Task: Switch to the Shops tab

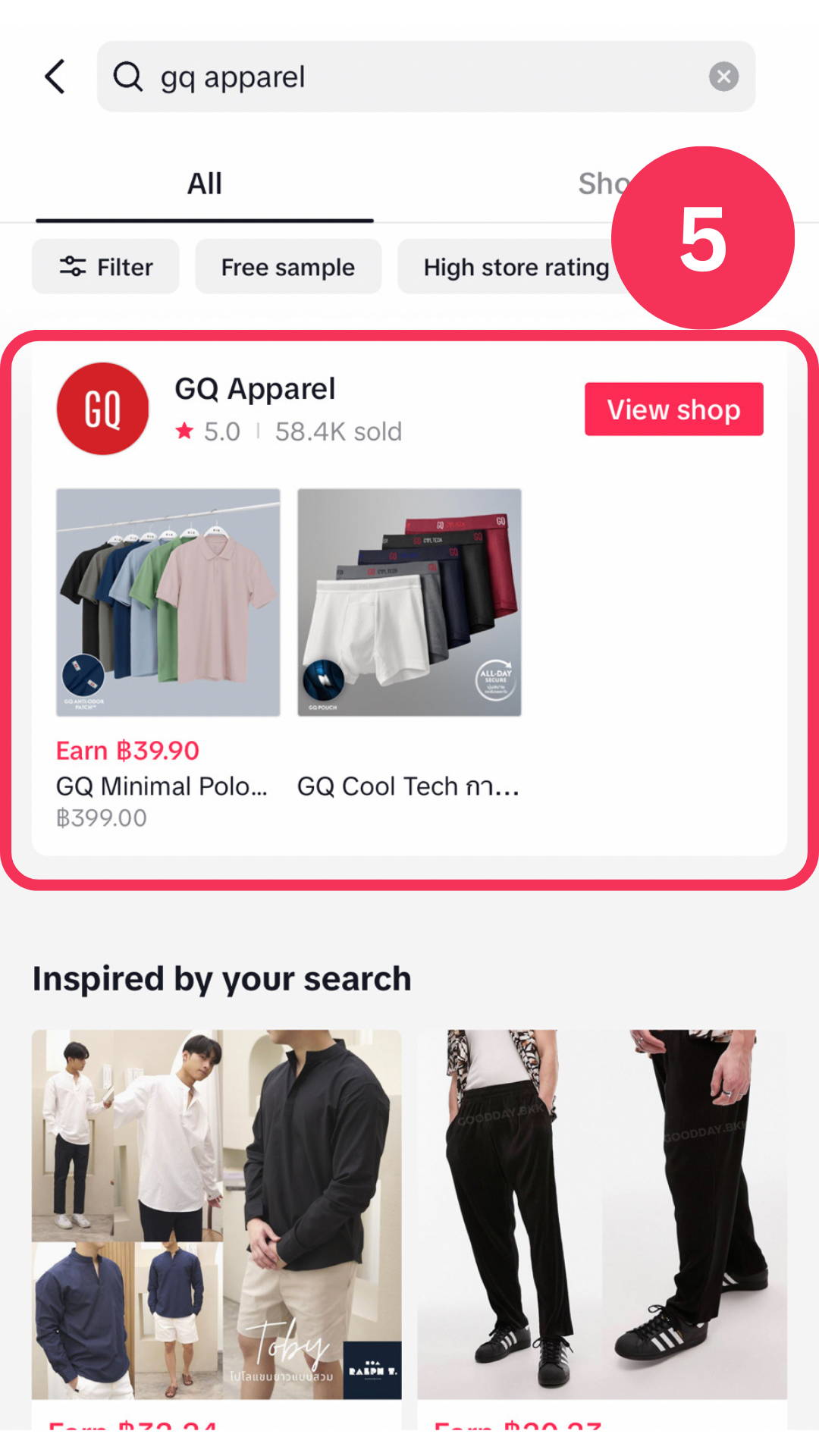Action: (599, 184)
